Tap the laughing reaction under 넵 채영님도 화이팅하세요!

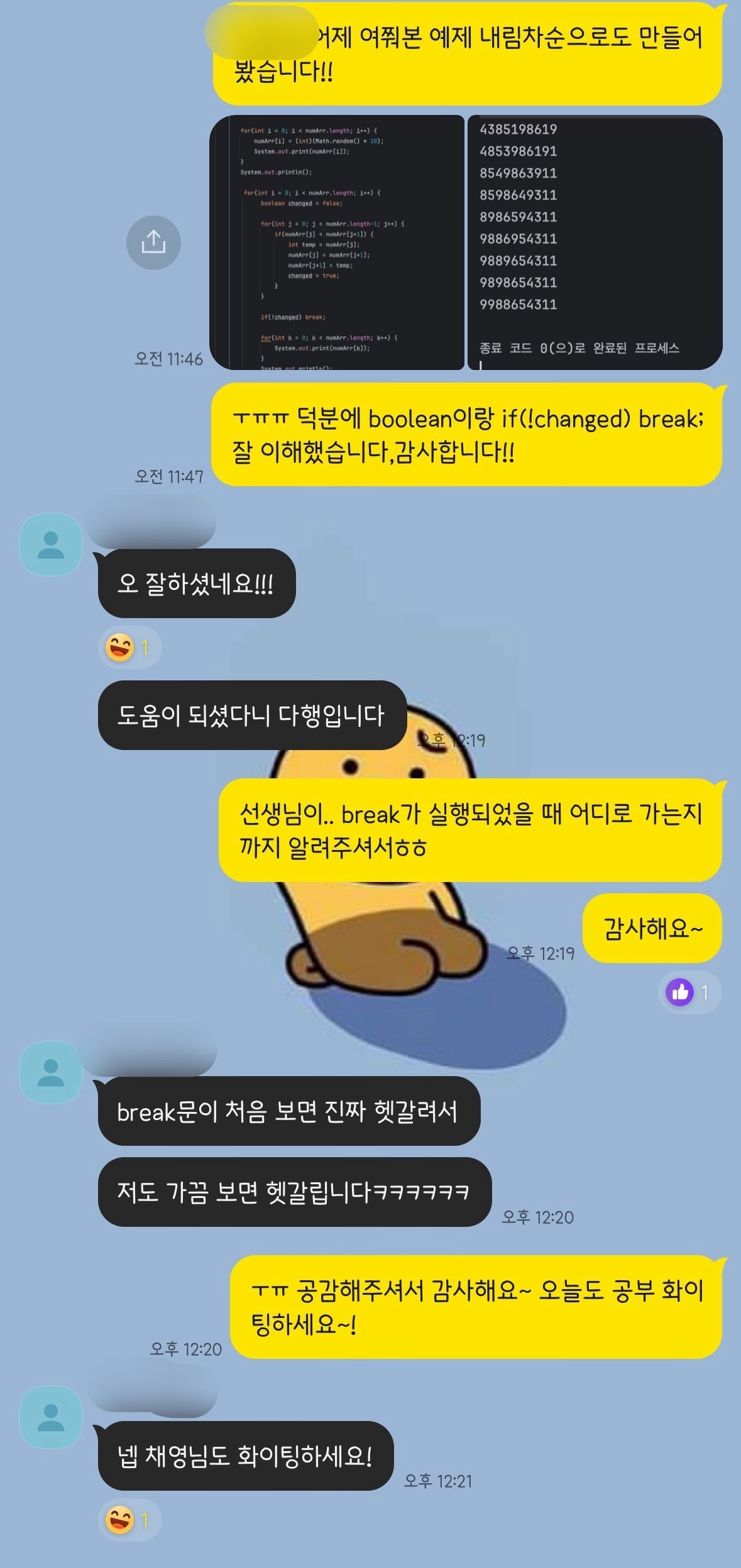click(x=129, y=1520)
